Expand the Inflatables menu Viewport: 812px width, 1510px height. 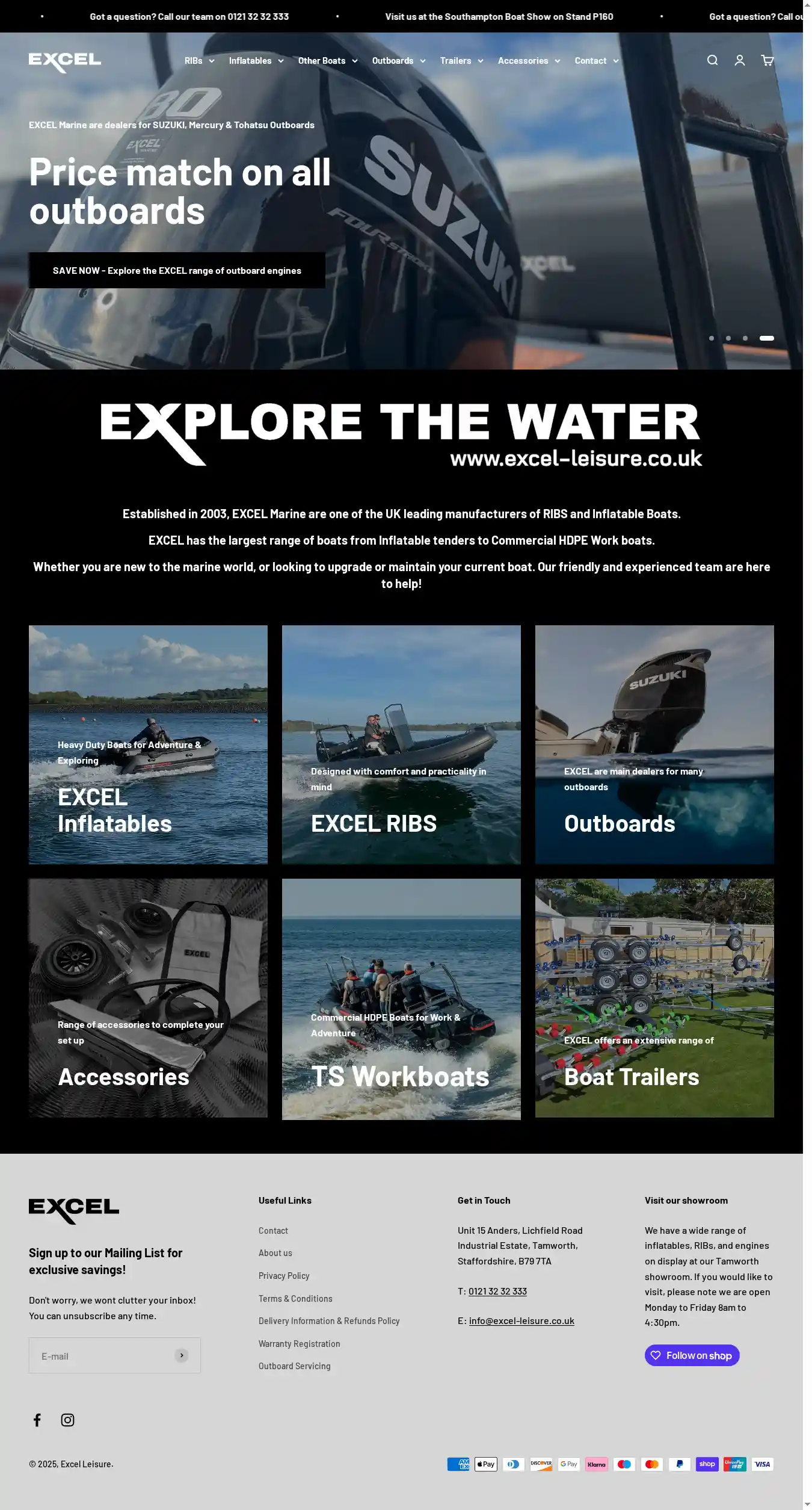(256, 61)
